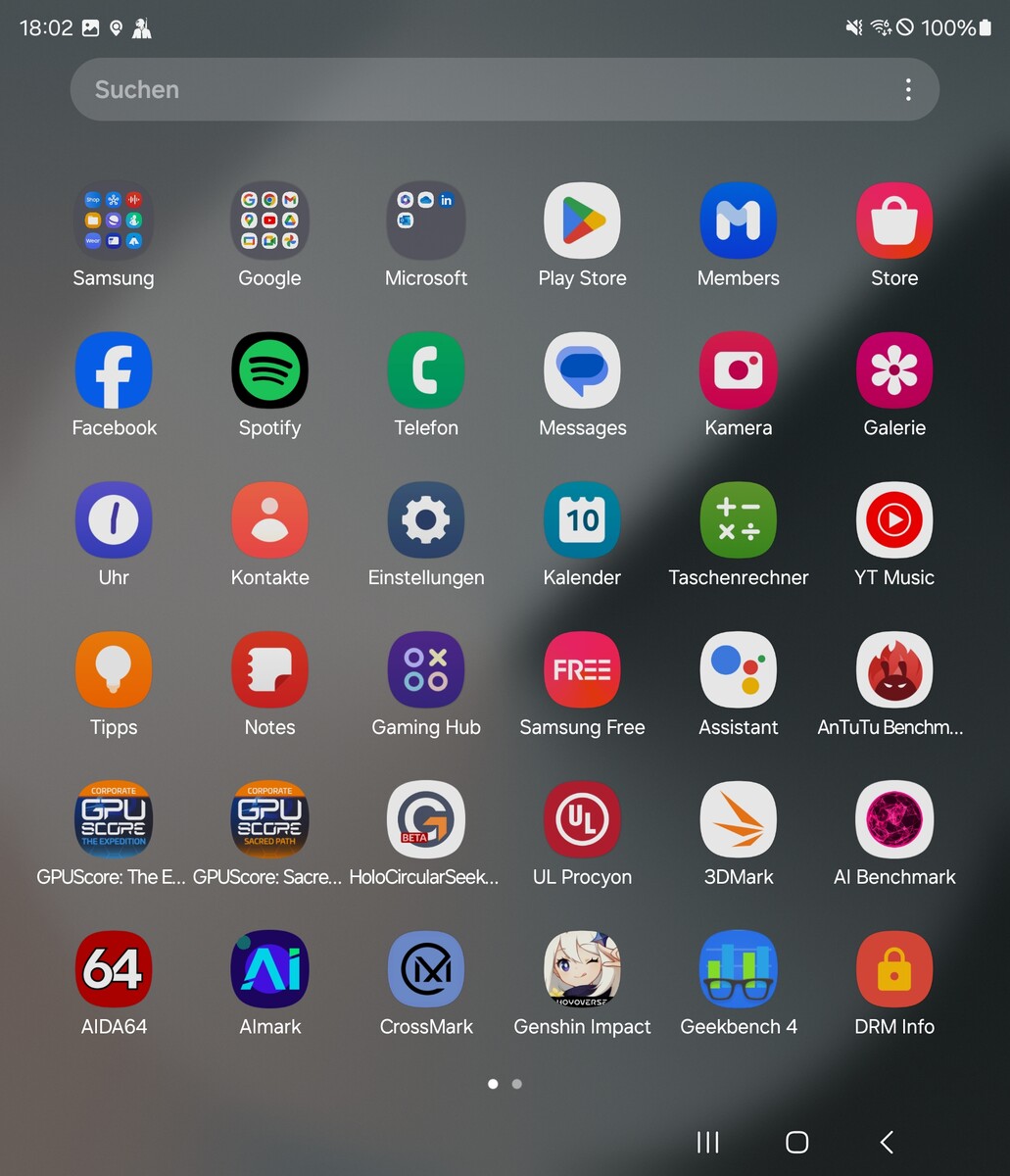Viewport: 1010px width, 1176px height.
Task: Tap the Suchen search field
Action: pyautogui.click(x=470, y=90)
